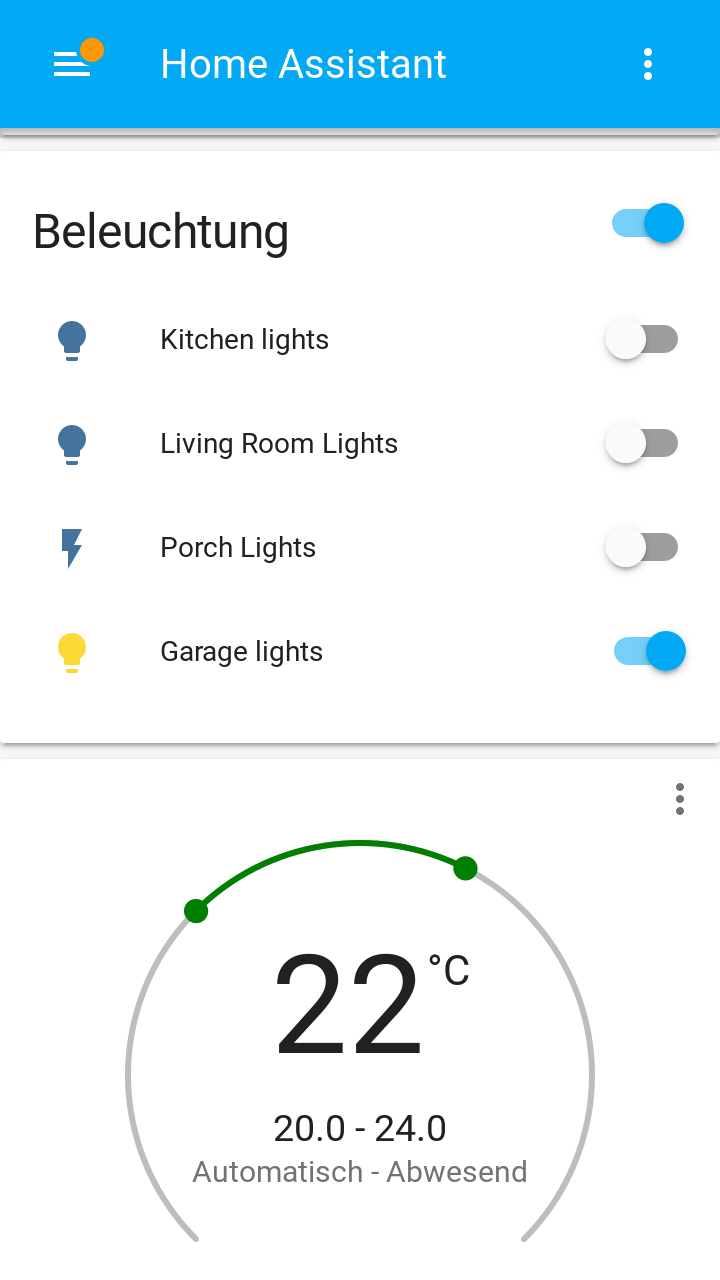Open details for Living Room Lights

(x=279, y=444)
